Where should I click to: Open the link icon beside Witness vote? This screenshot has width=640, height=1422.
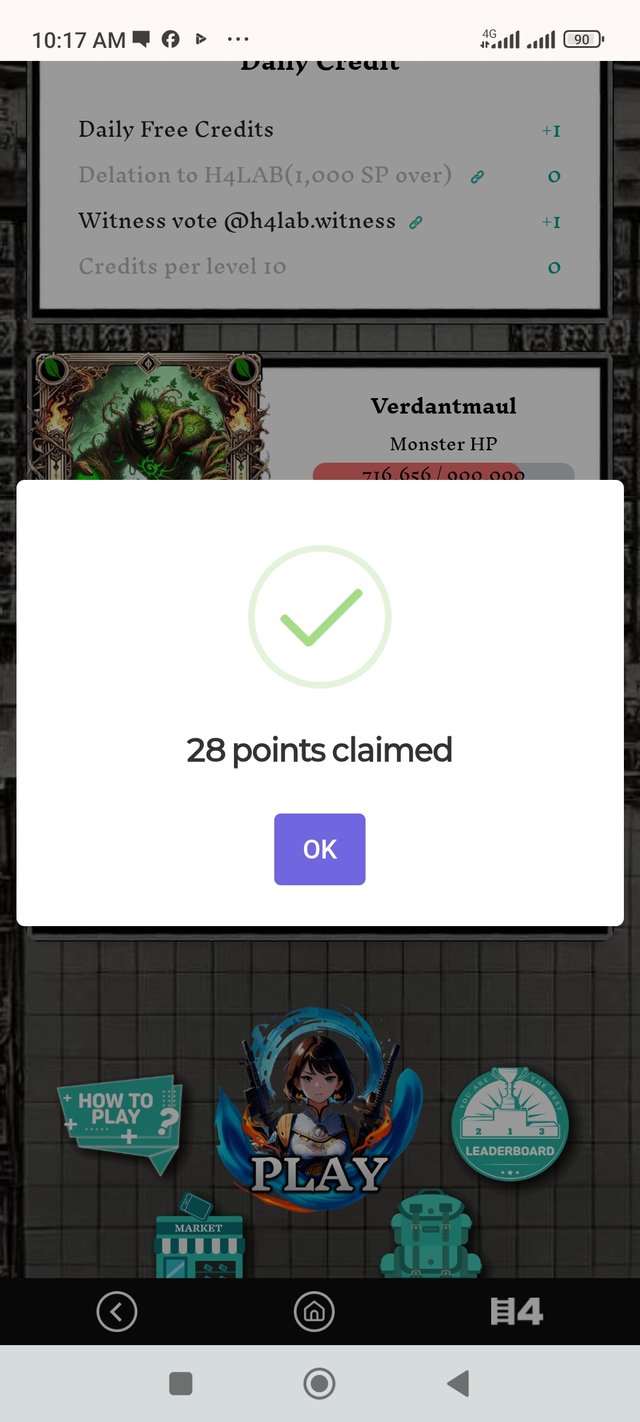click(x=416, y=223)
